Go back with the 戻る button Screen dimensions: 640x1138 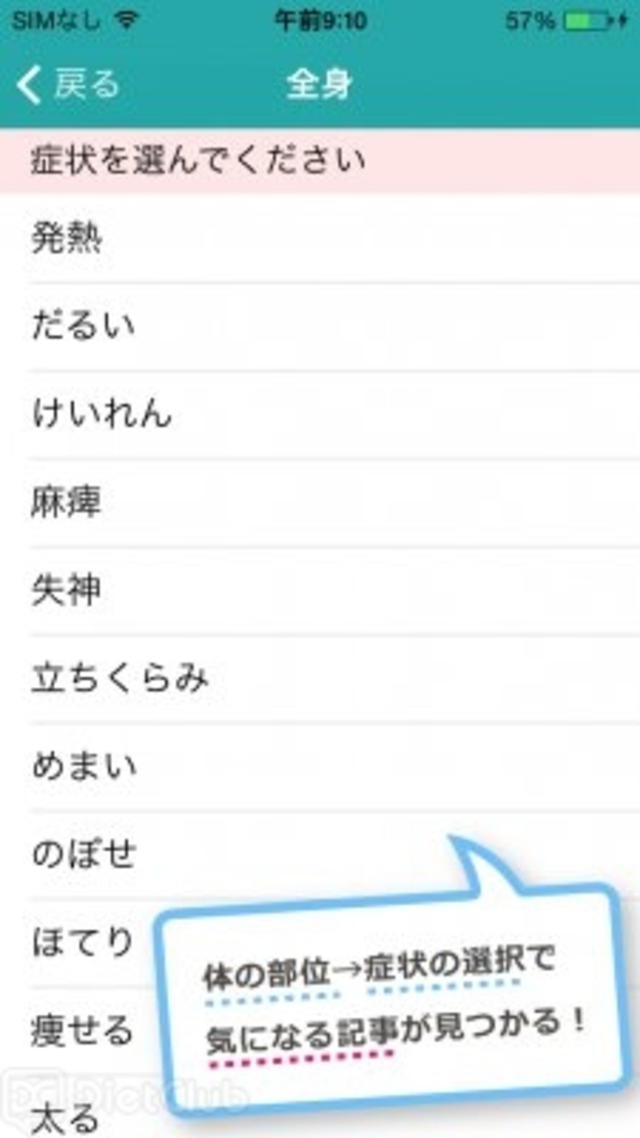click(68, 84)
